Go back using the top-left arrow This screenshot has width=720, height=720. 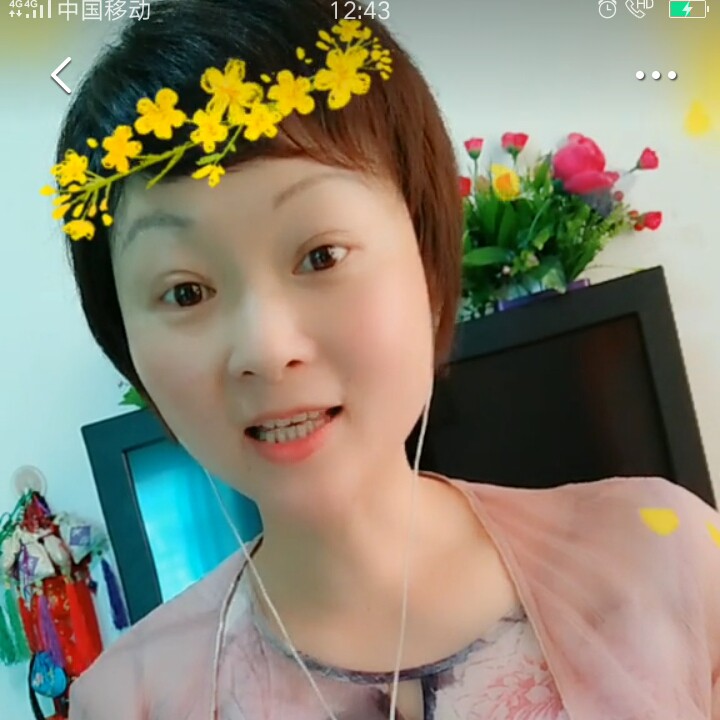point(62,75)
